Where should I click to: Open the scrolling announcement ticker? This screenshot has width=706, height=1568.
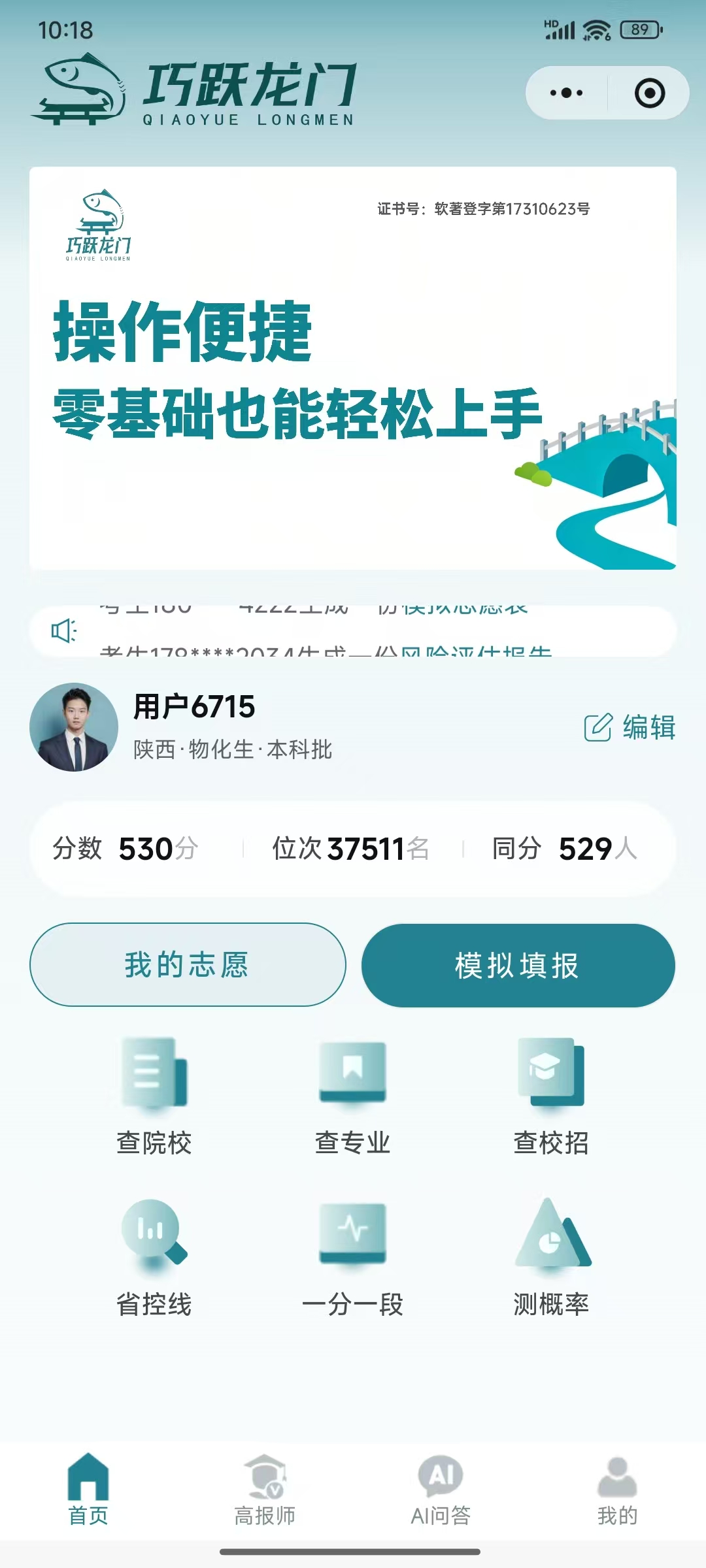[353, 631]
